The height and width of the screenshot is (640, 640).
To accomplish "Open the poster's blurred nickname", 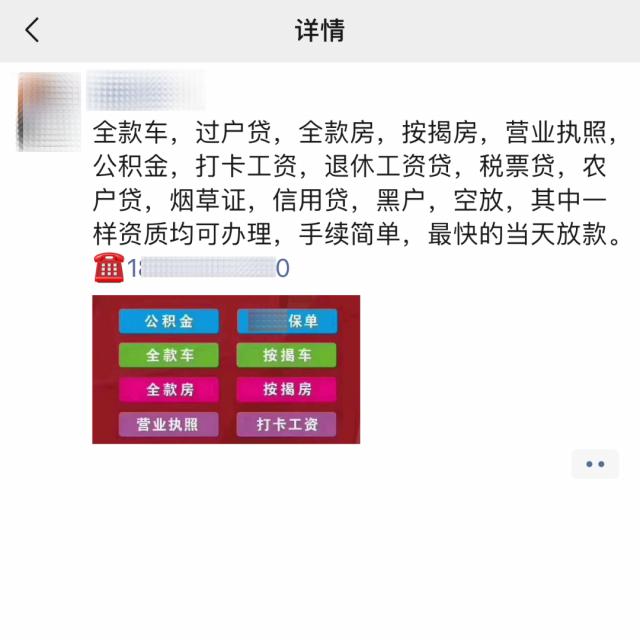I will (x=146, y=89).
